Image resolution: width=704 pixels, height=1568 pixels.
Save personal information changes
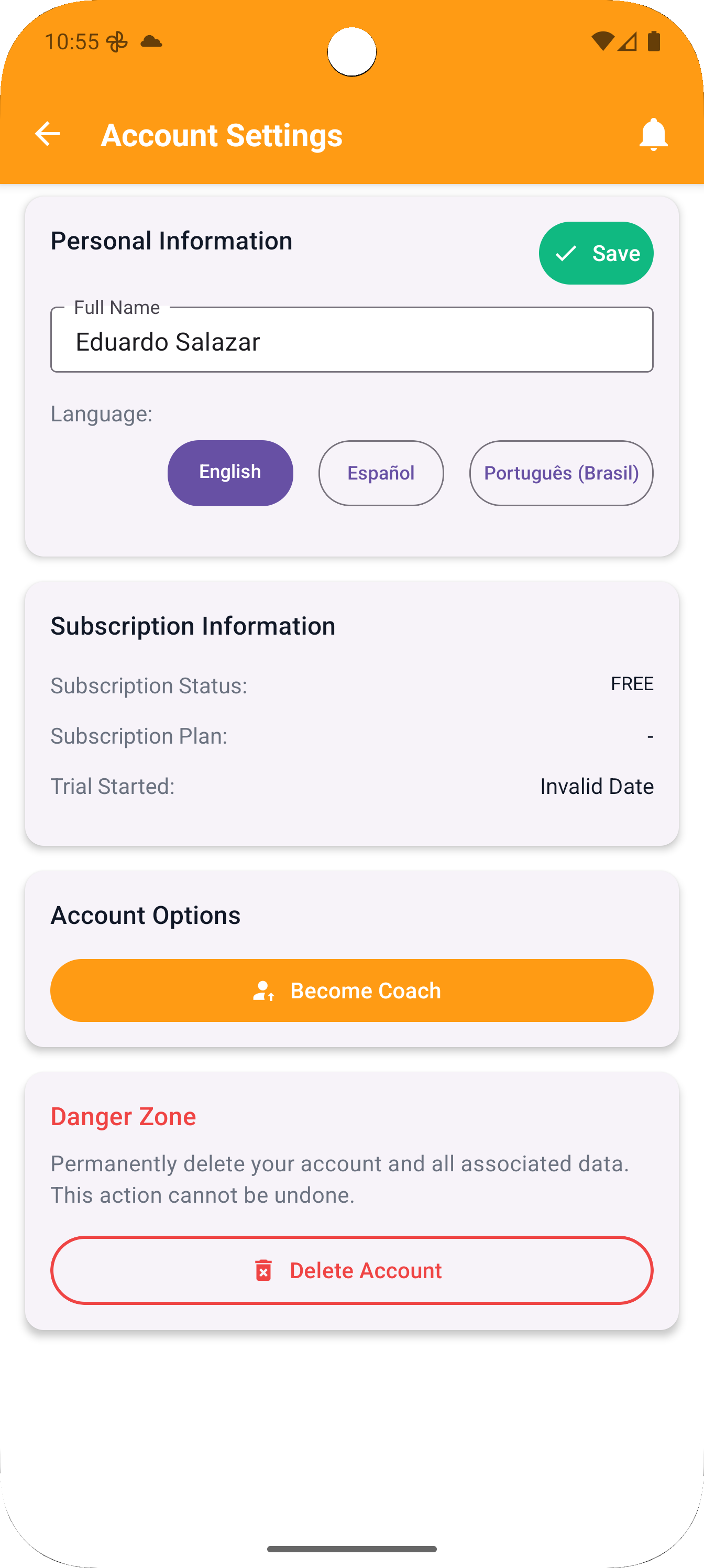click(x=596, y=253)
